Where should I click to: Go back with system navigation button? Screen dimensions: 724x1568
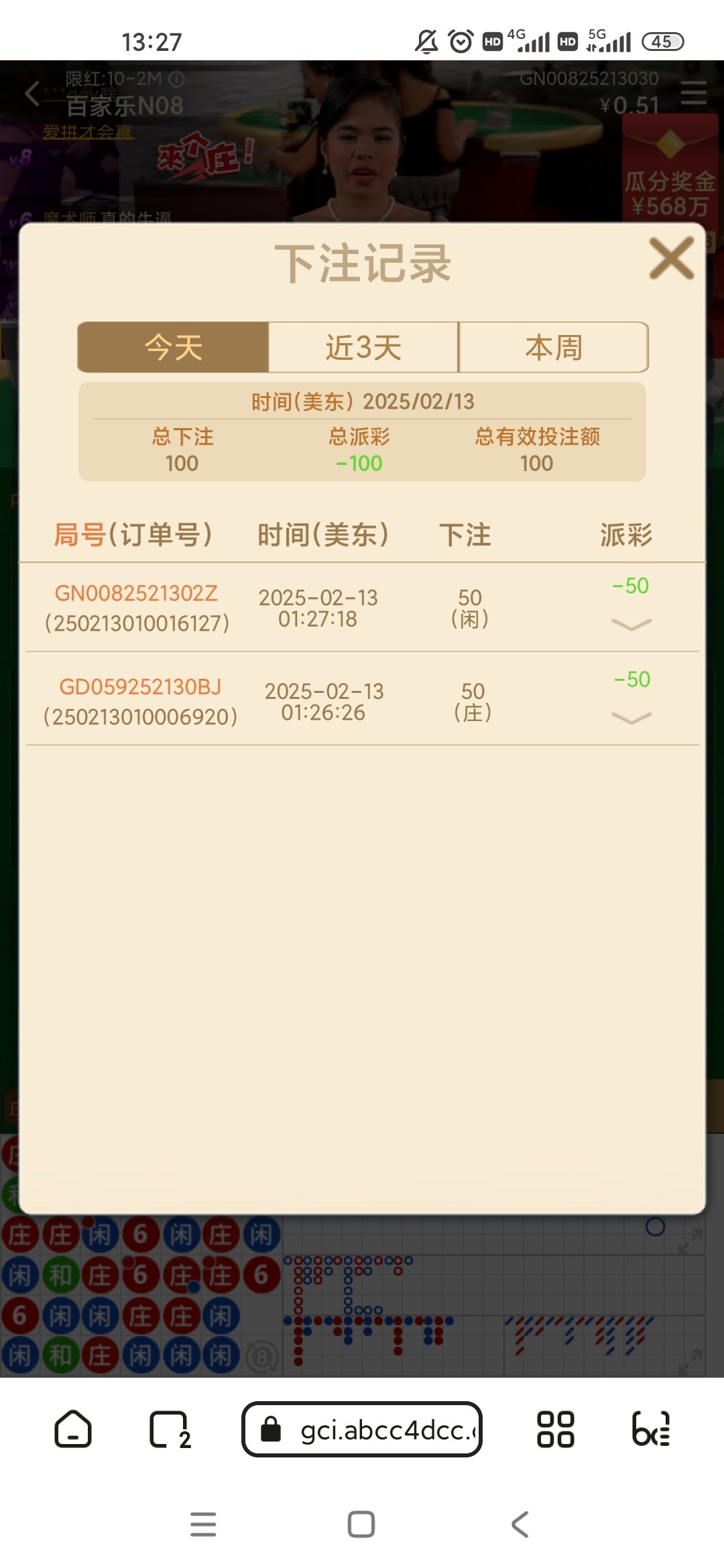[x=520, y=1524]
